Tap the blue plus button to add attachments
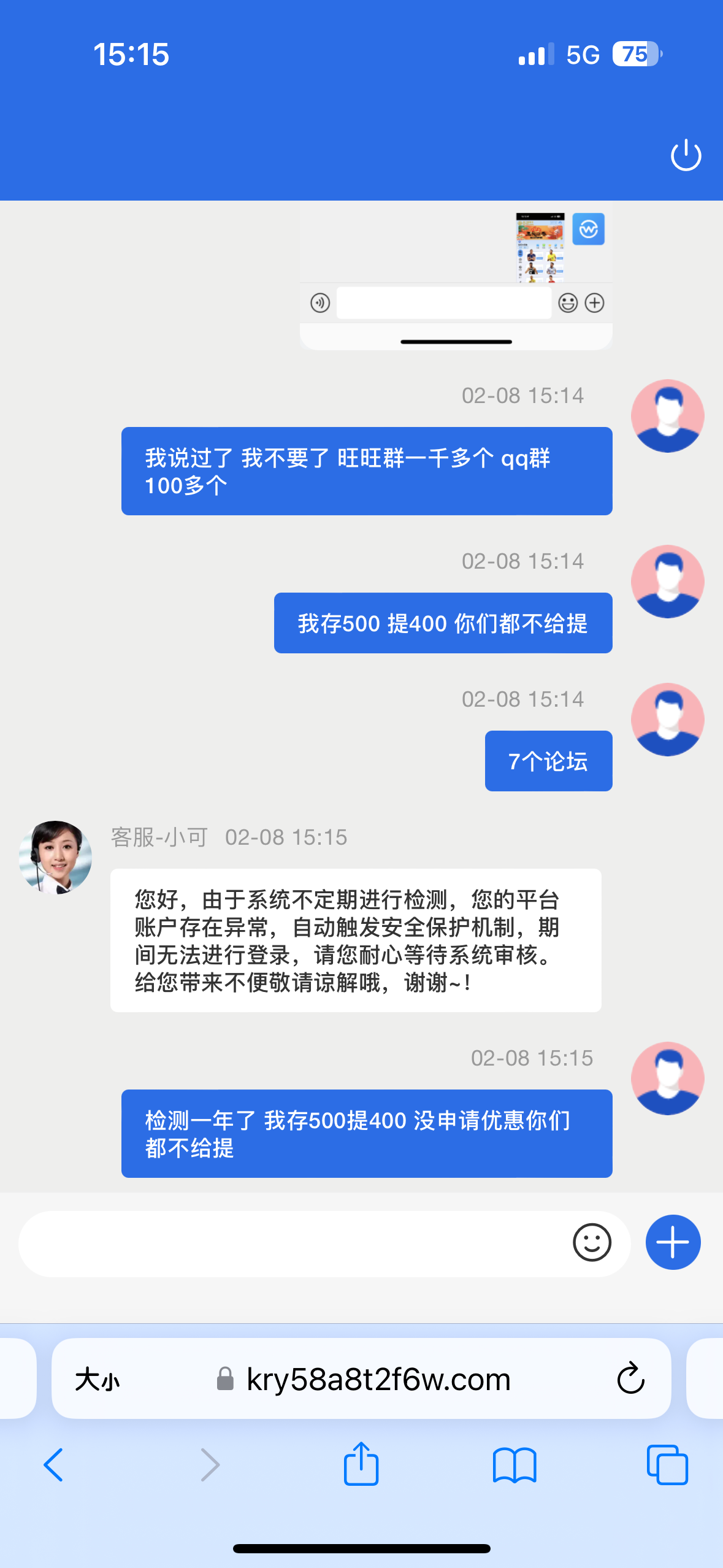Image resolution: width=723 pixels, height=1568 pixels. pos(672,1242)
